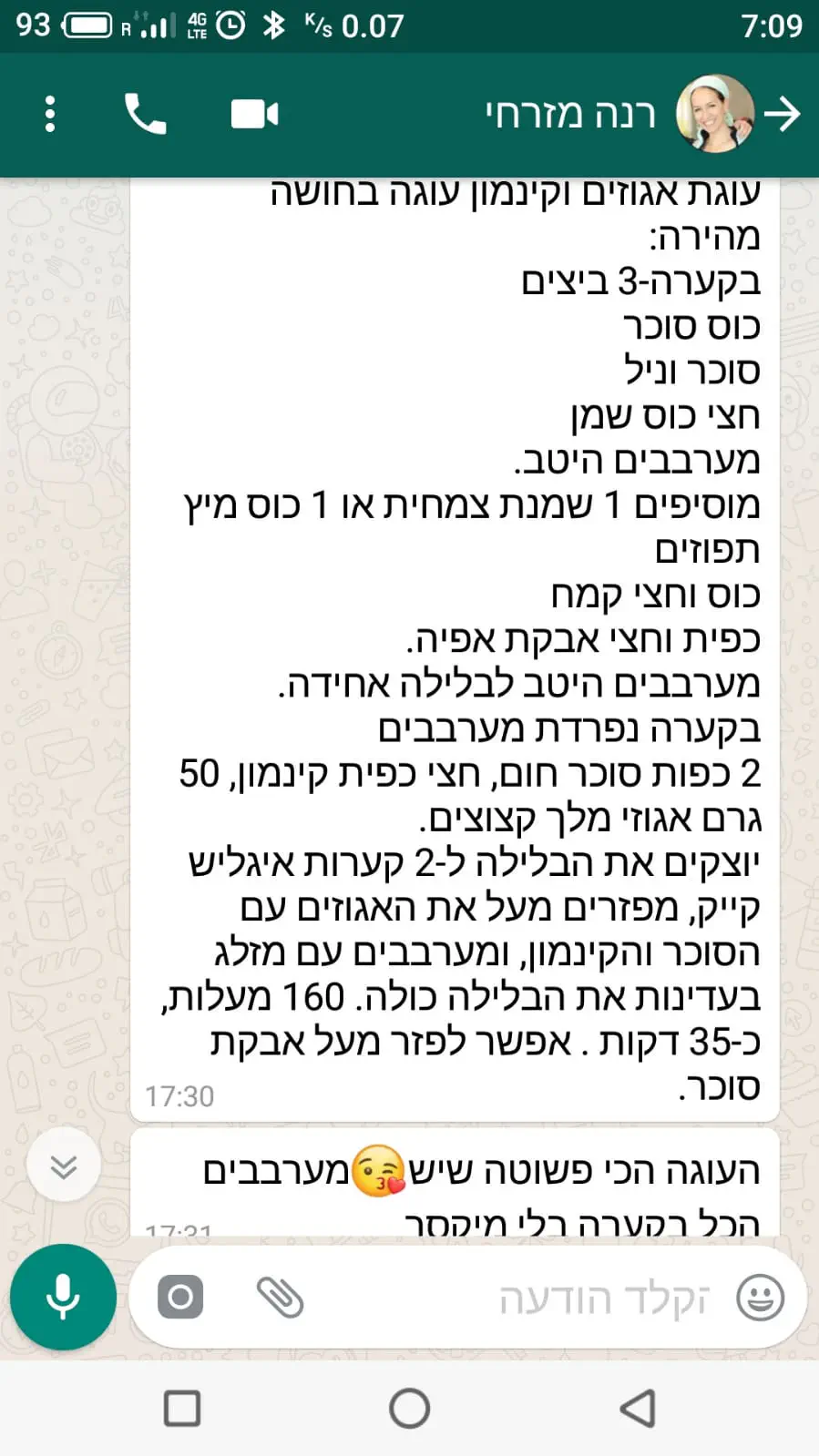
Task: Jump to latest message with down arrows
Action: click(x=63, y=1166)
